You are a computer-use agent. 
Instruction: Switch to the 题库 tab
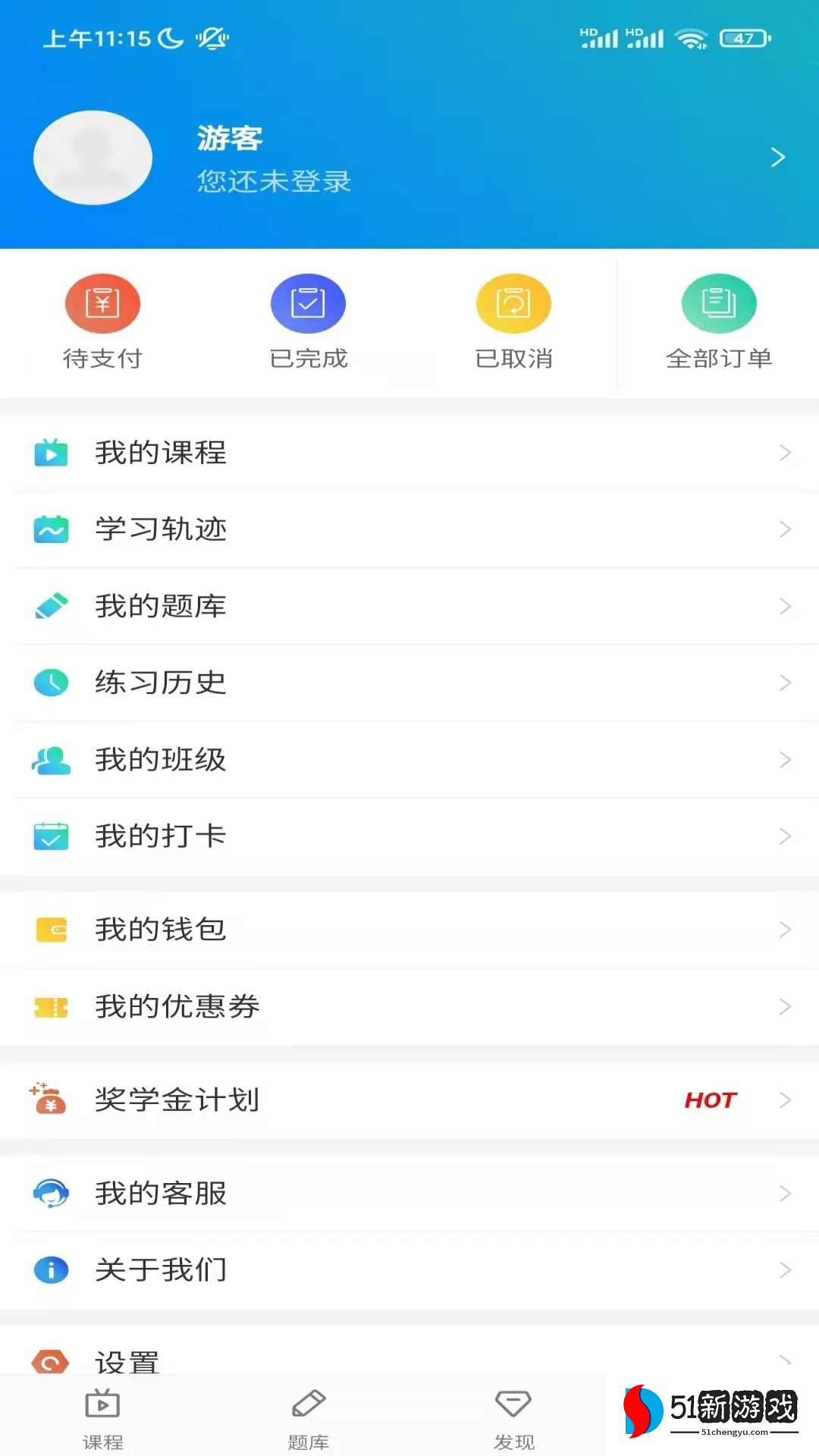308,1418
